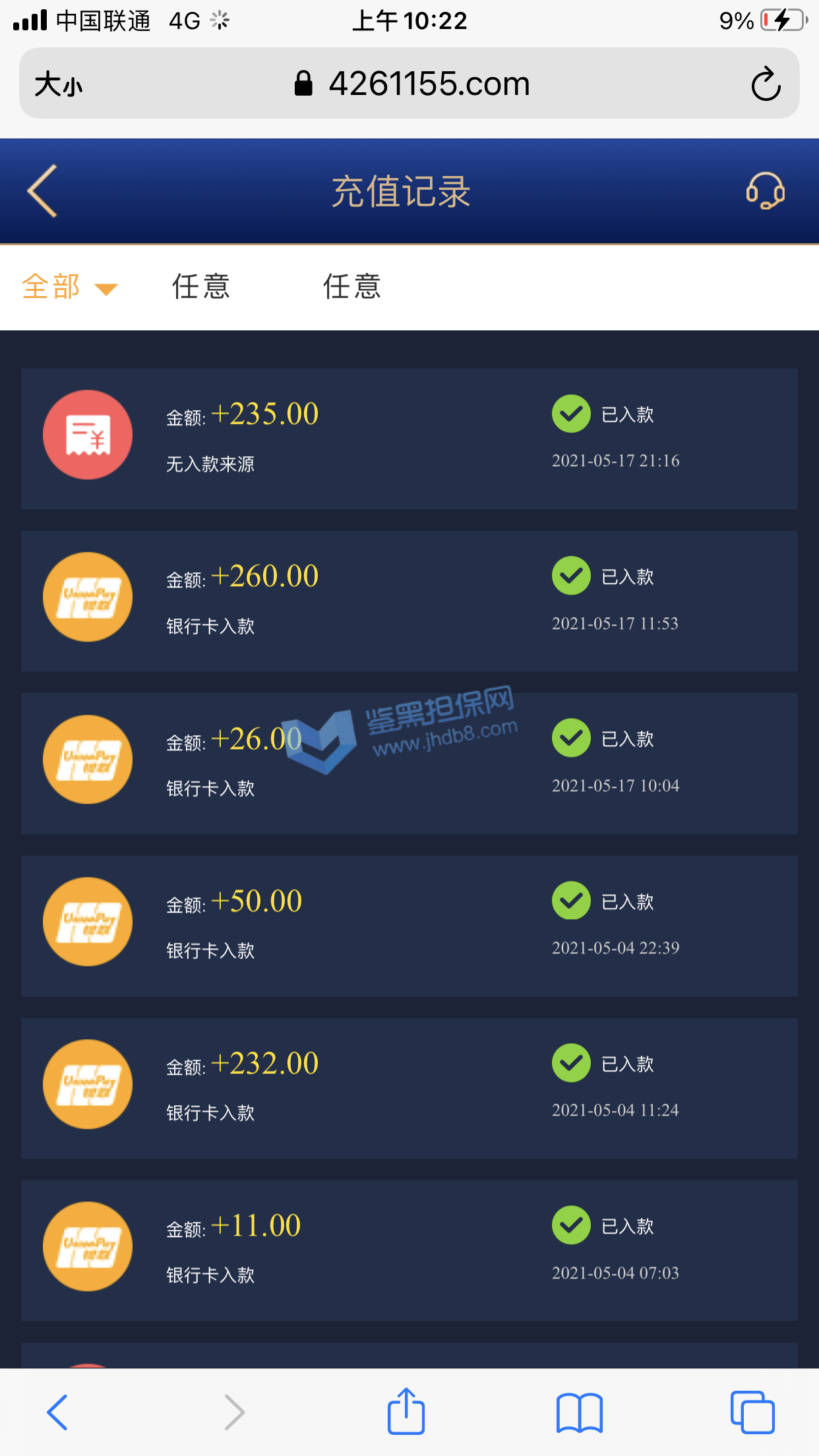The width and height of the screenshot is (819, 1456).
Task: Edit the 4261155.com address bar
Action: (429, 84)
